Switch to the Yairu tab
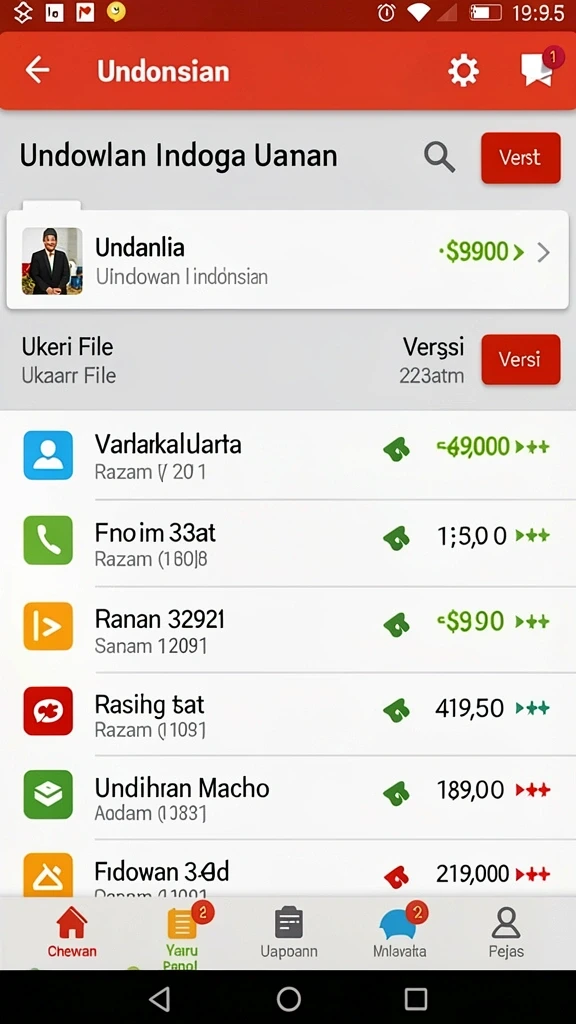Viewport: 576px width, 1024px height. (x=181, y=934)
